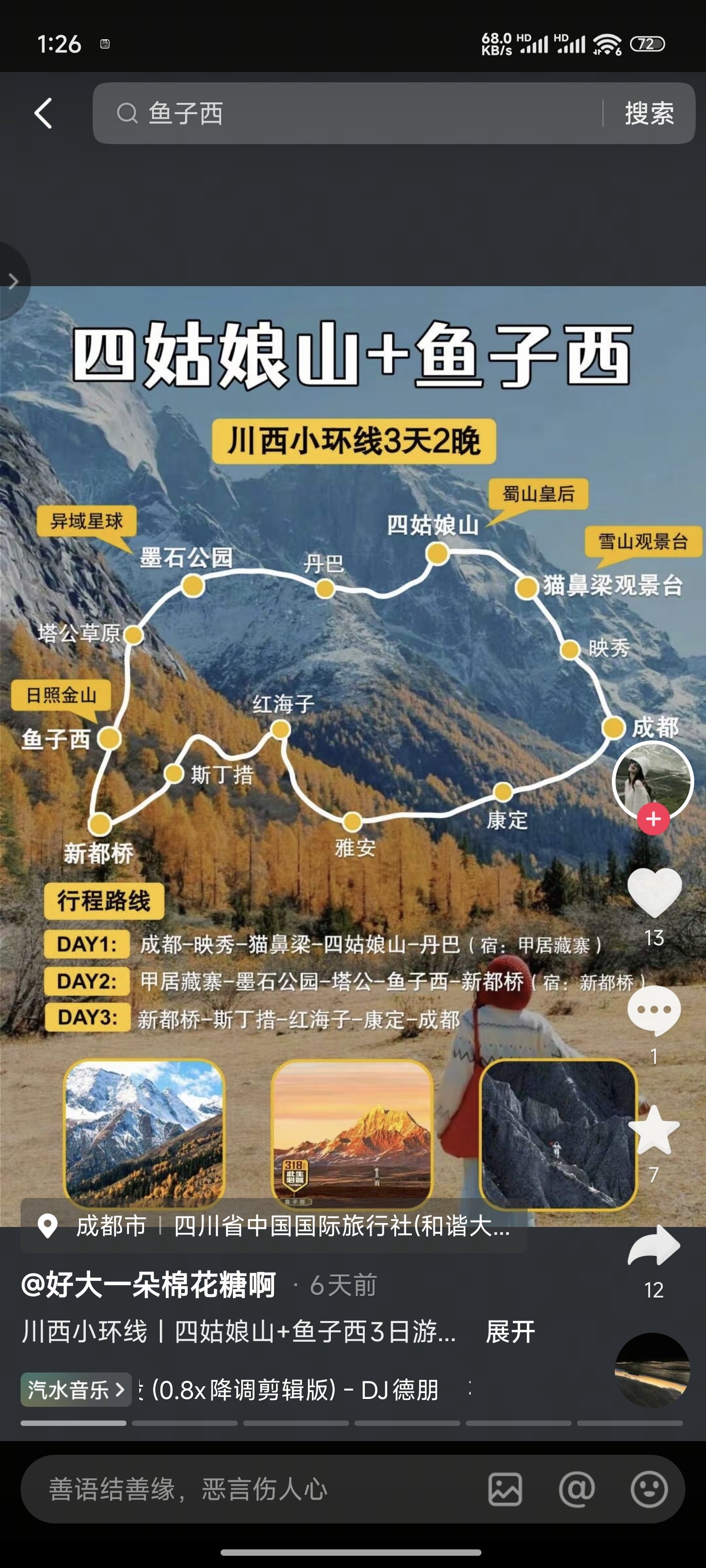Open the comments bubble icon
The image size is (706, 1568).
click(x=654, y=1011)
